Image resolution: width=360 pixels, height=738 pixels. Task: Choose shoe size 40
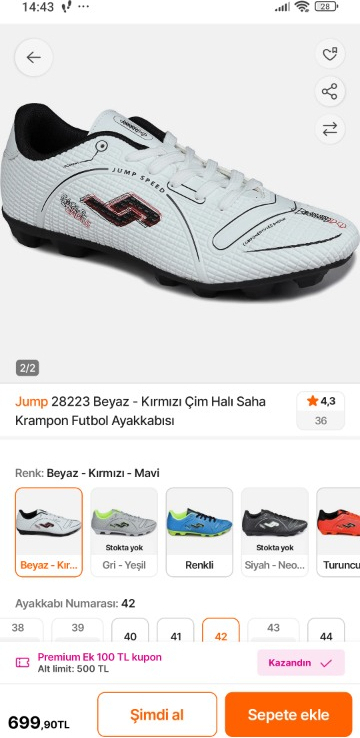click(130, 631)
